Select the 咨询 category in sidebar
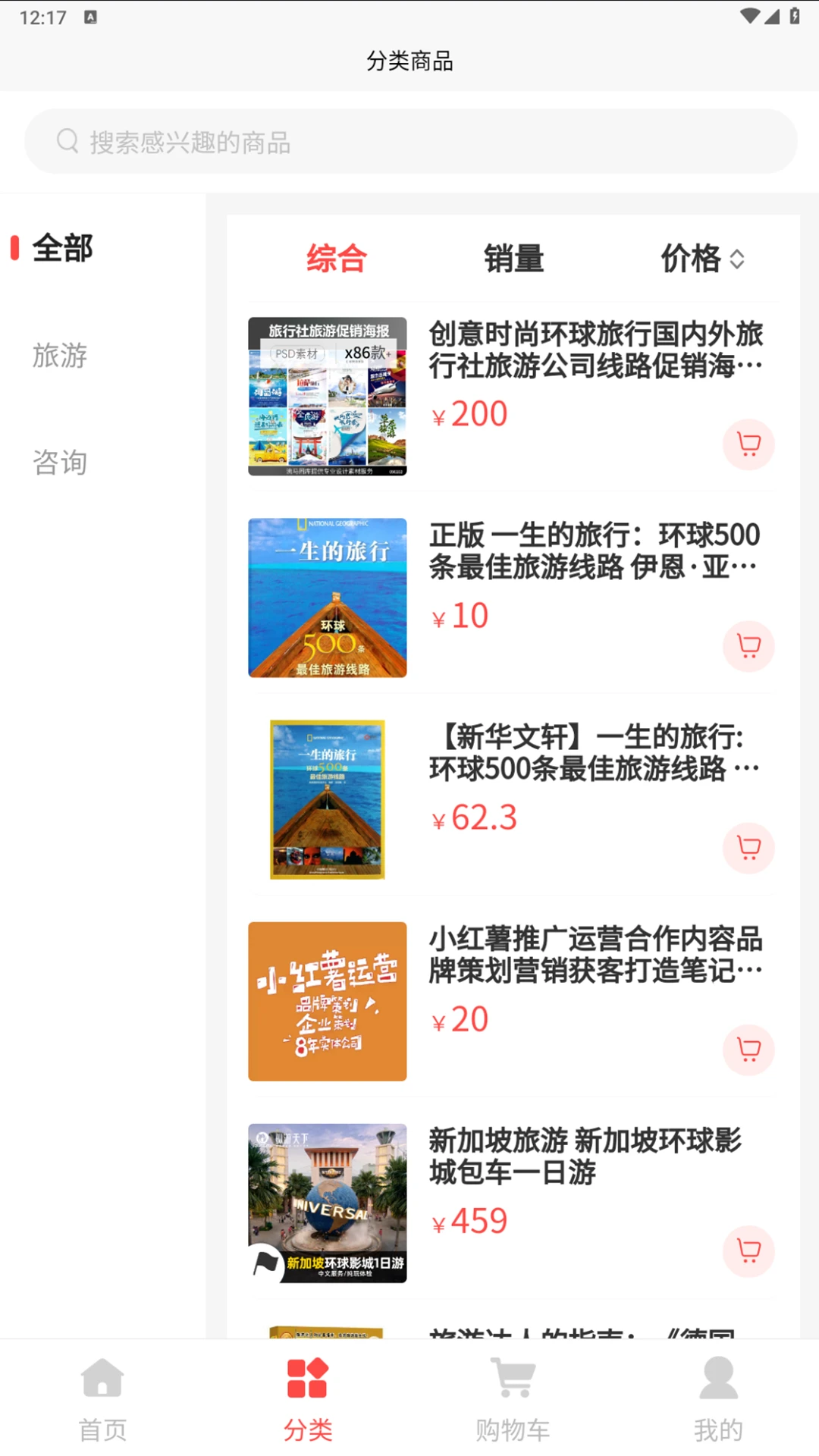 [59, 463]
